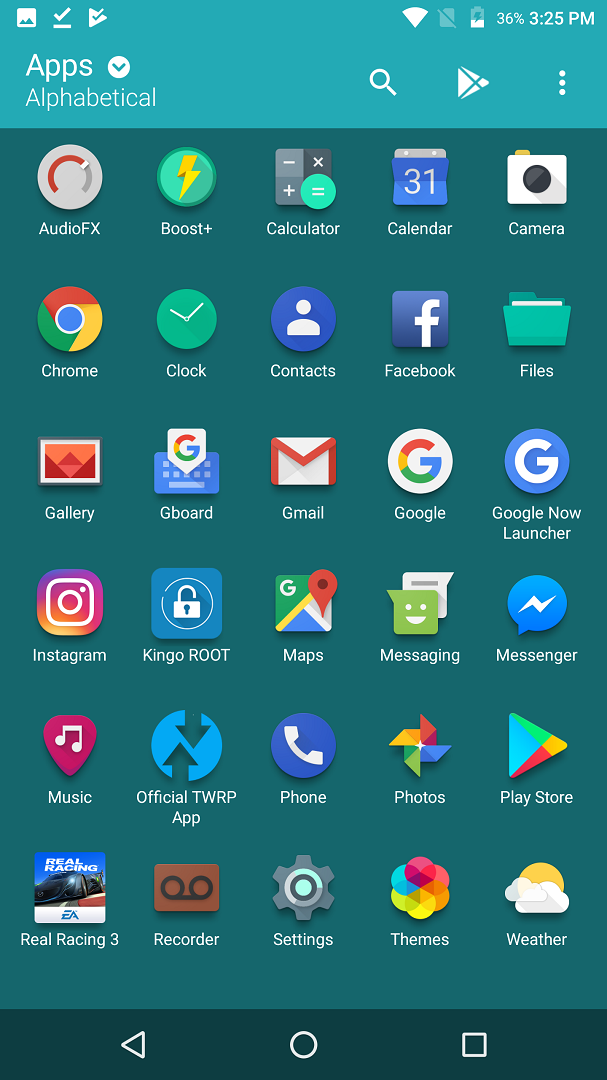Screen dimensions: 607x1080
Task: Launch Instagram
Action: (70, 604)
